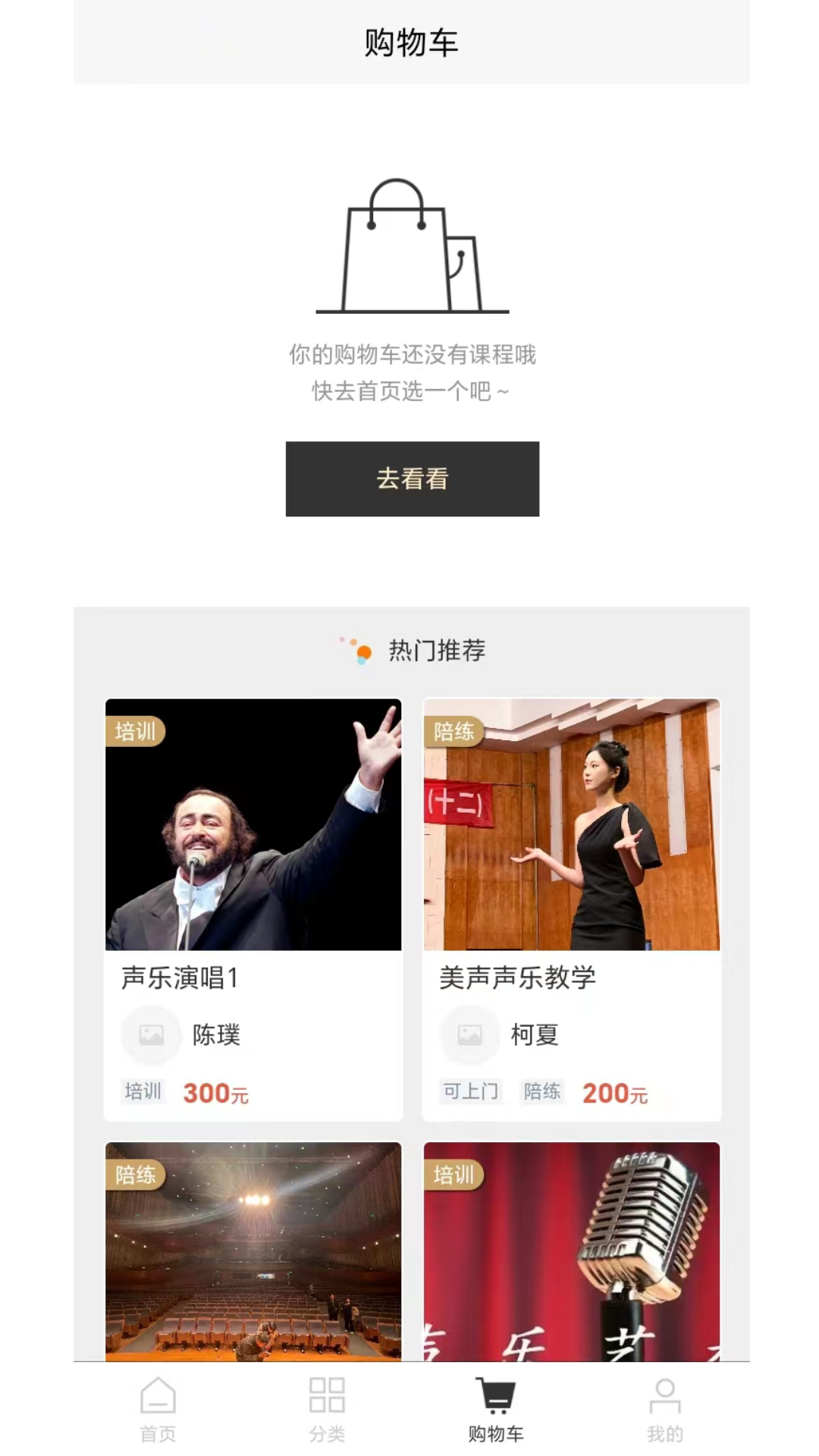The height and width of the screenshot is (1456, 819).
Task: Switch to the 首页 tab
Action: [x=158, y=1410]
